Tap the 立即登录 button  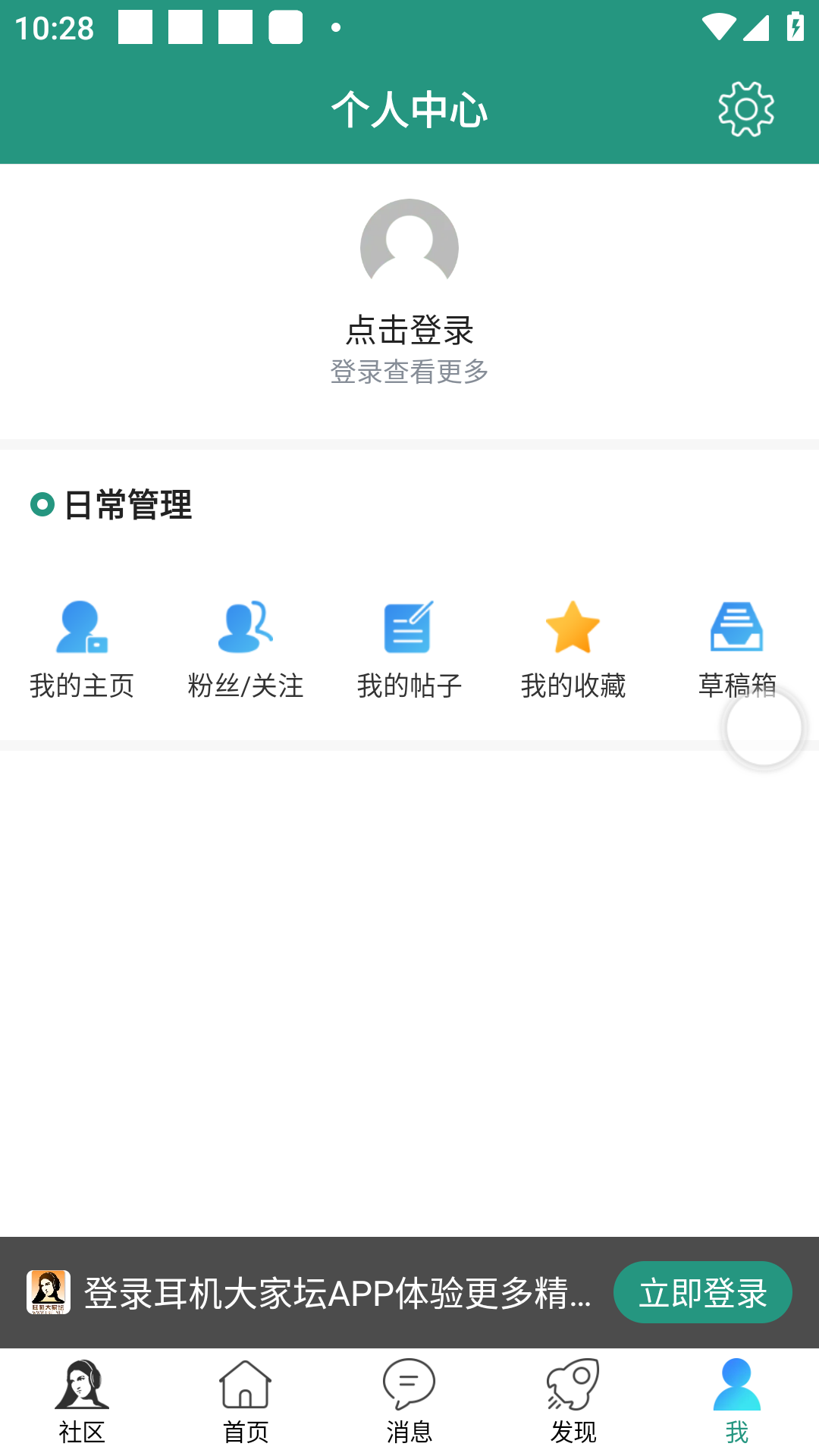[x=702, y=1292]
